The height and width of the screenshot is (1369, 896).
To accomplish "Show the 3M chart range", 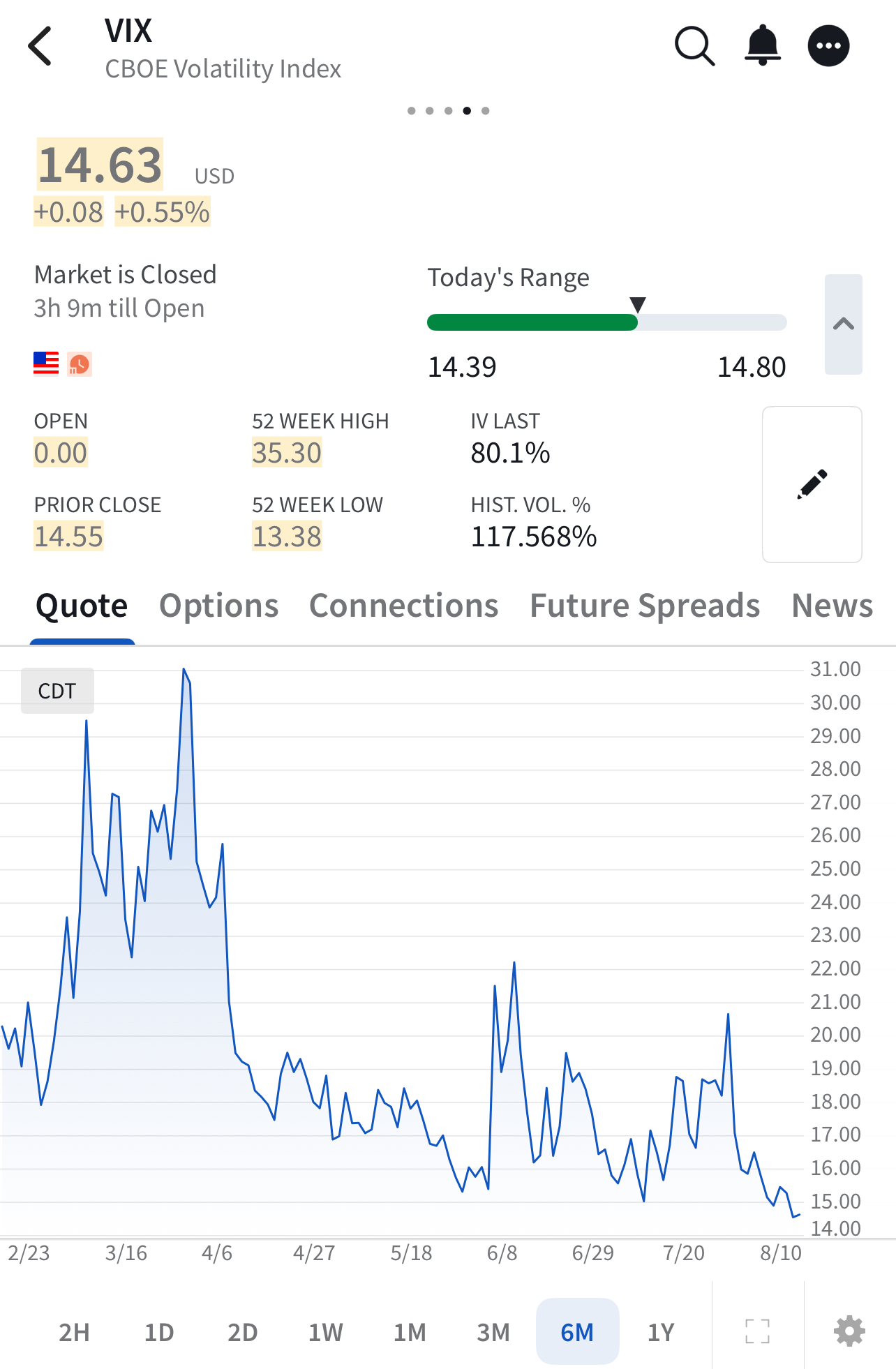I will [493, 1332].
